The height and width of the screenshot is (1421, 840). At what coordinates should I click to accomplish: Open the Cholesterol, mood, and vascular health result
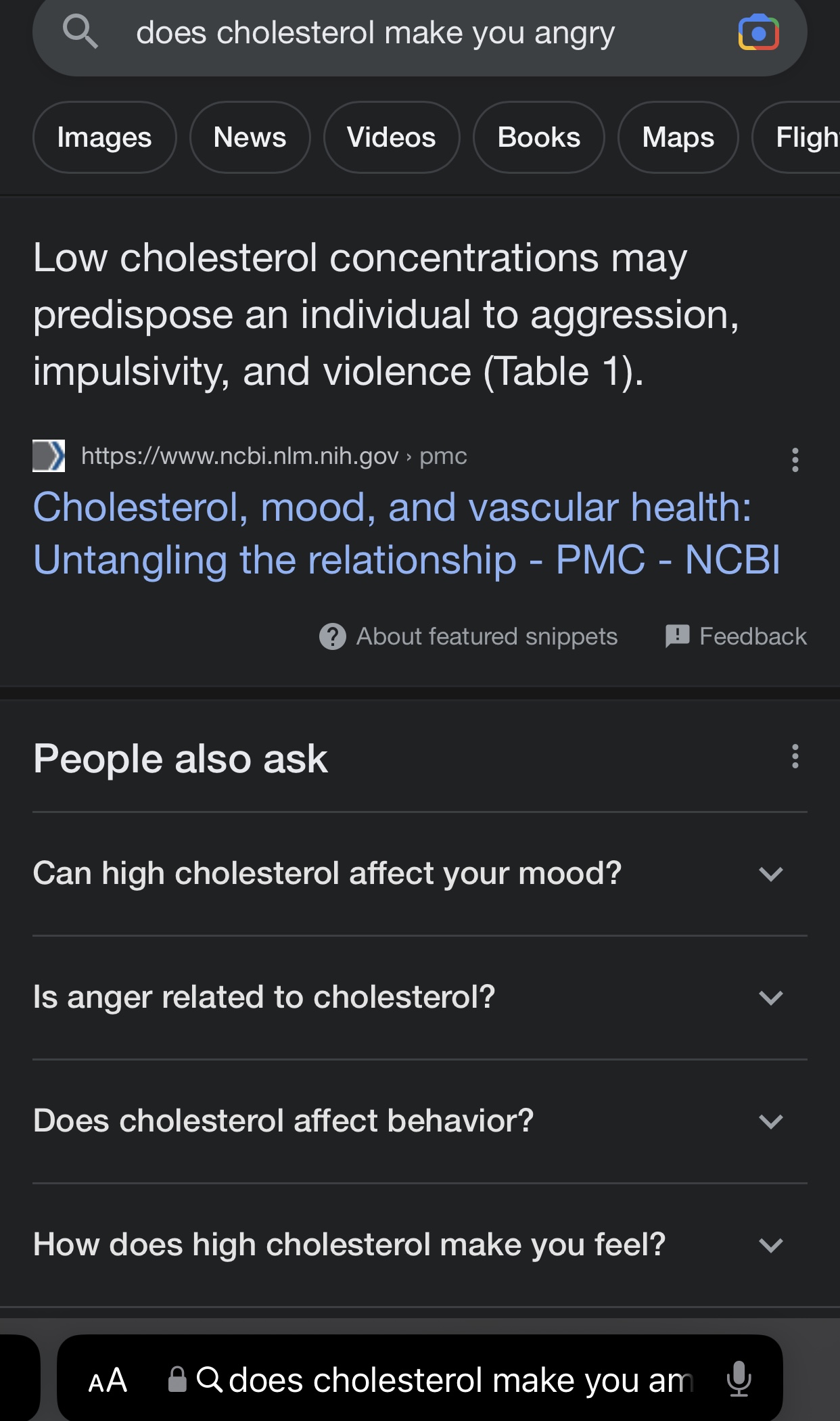click(x=406, y=534)
